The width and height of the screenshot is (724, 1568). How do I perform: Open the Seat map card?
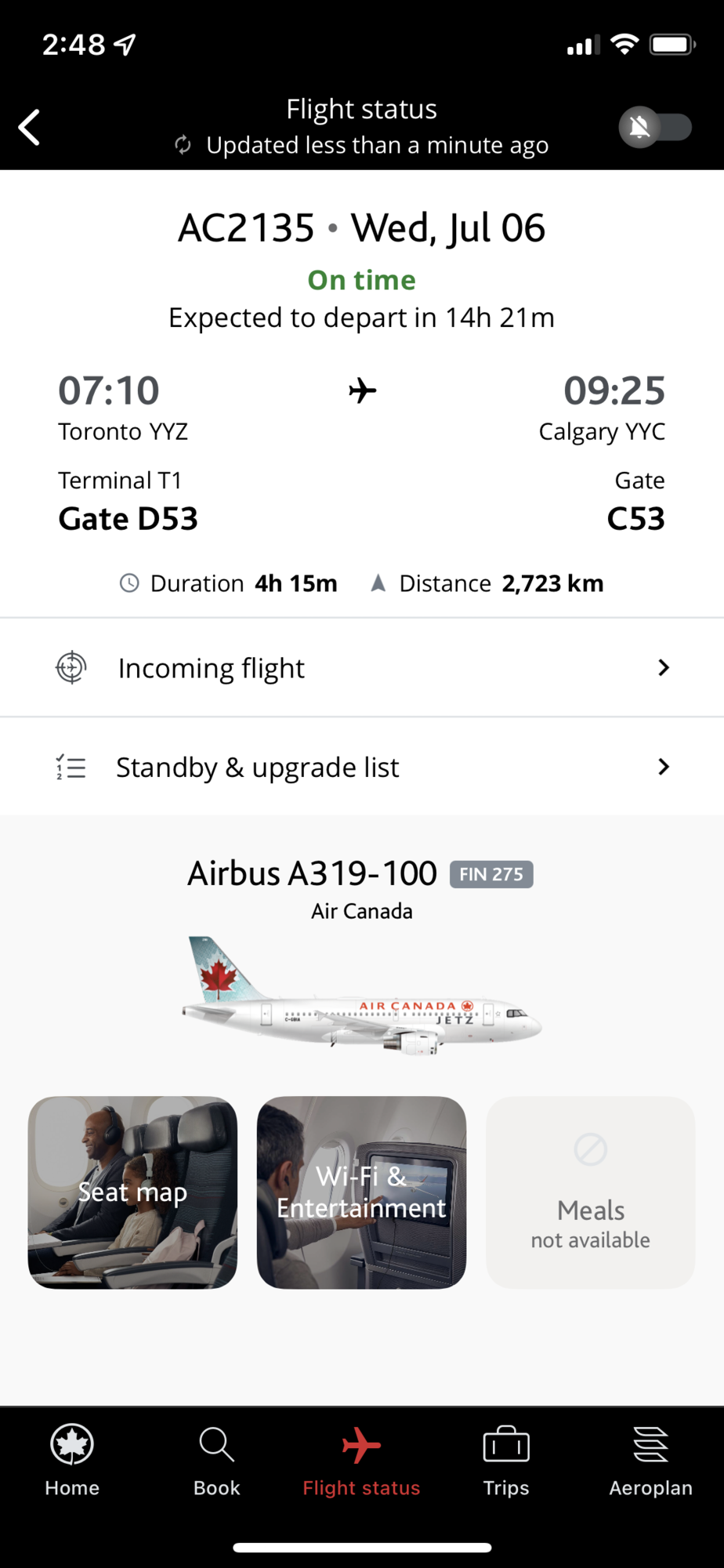[x=132, y=1192]
